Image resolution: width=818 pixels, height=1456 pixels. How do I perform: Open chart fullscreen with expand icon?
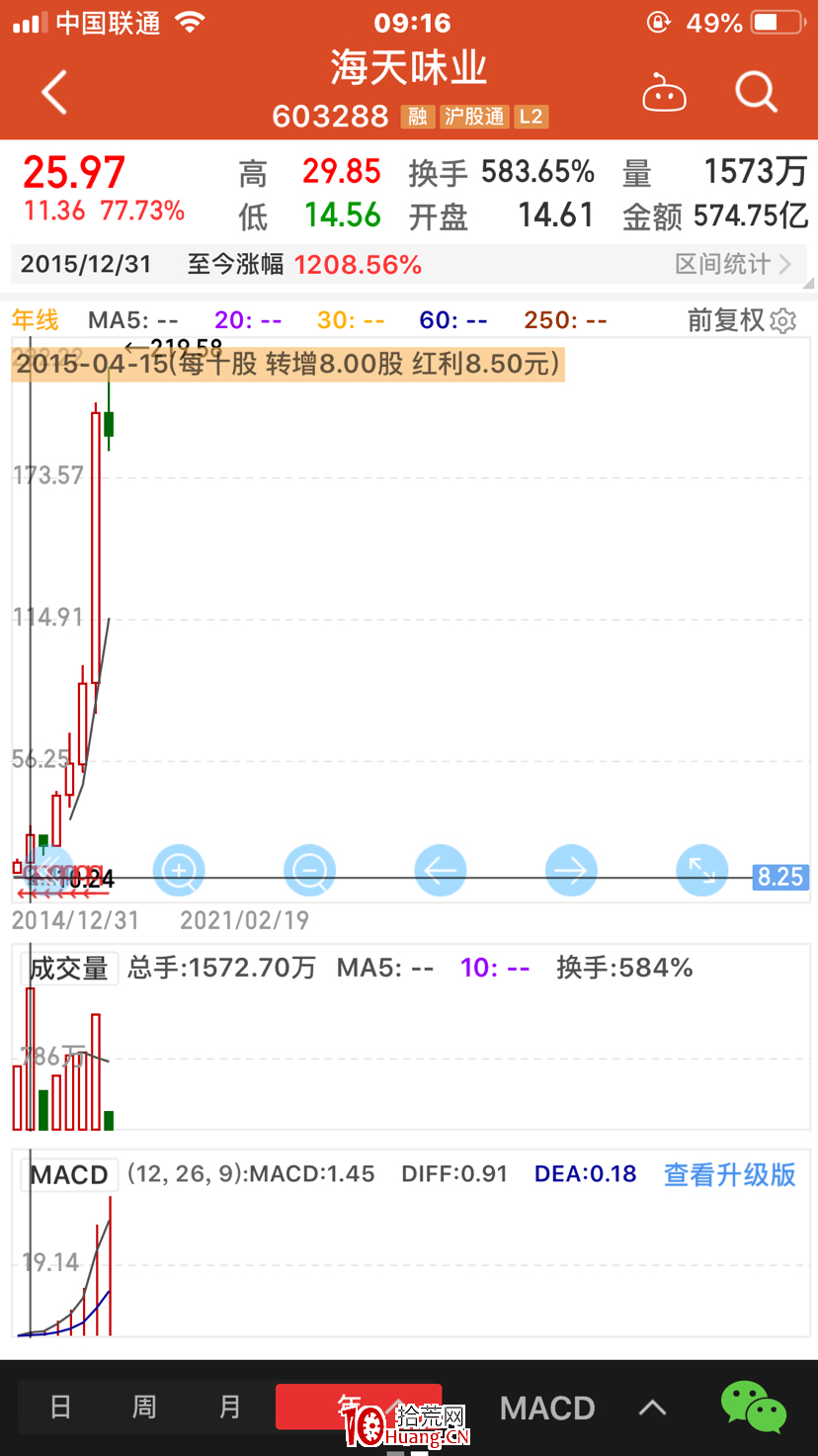pos(701,870)
